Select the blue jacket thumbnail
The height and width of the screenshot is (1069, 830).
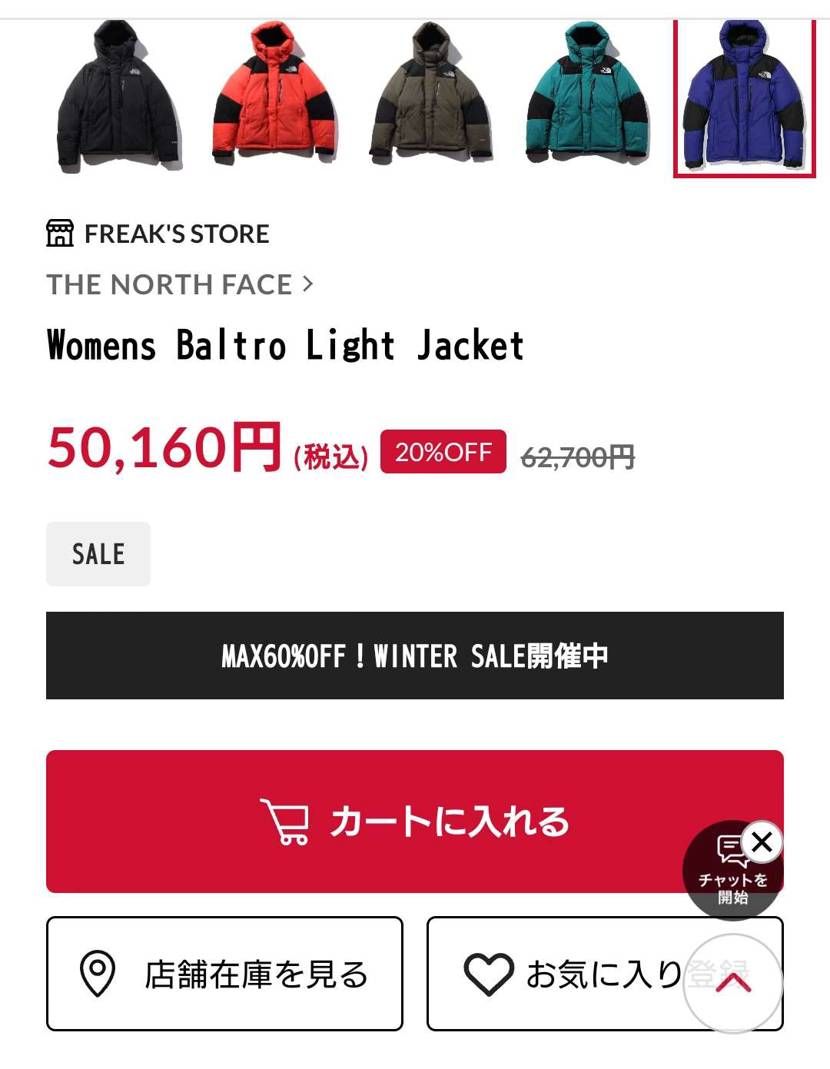[x=744, y=97]
